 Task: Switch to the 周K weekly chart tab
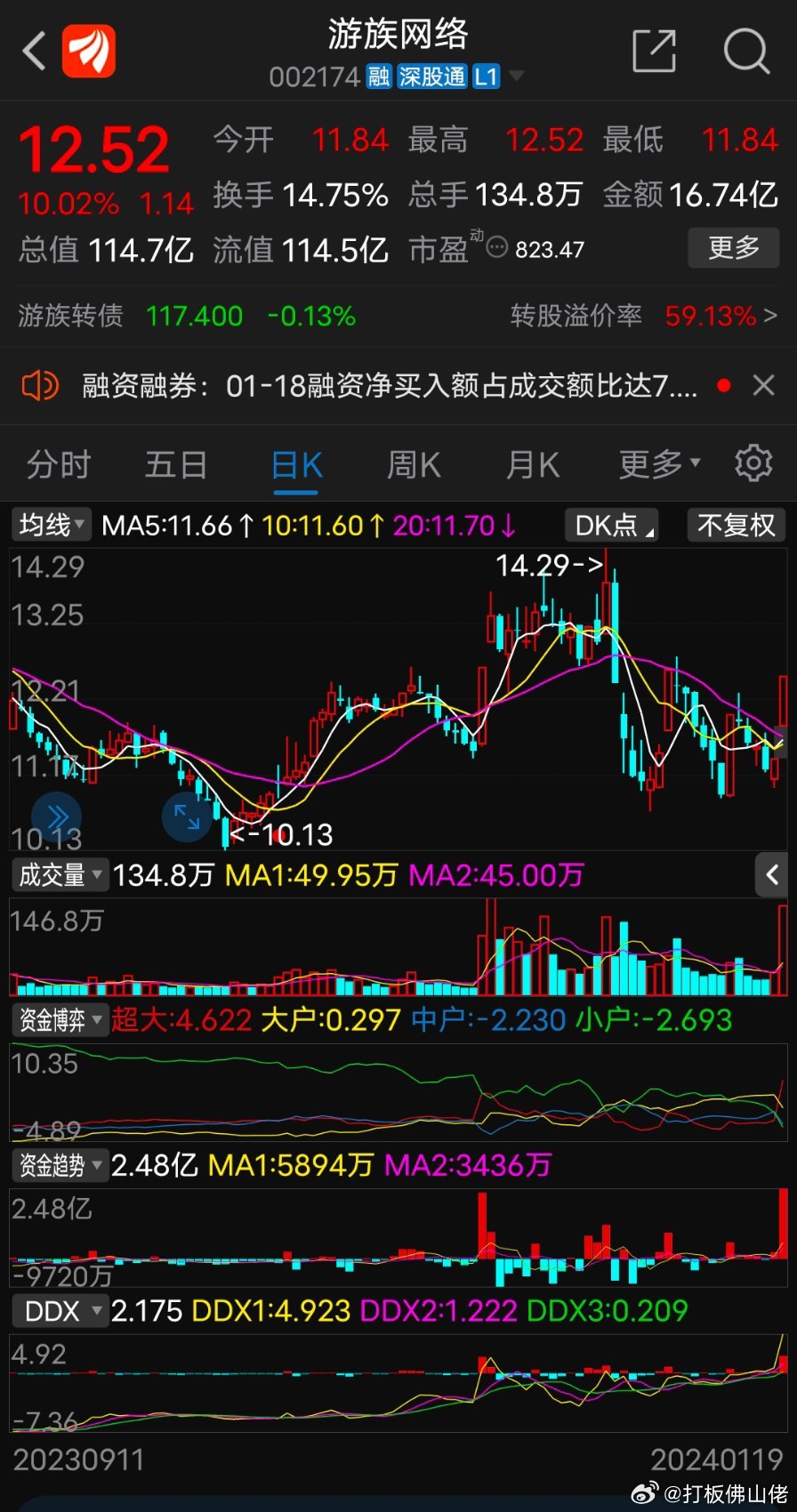(413, 463)
